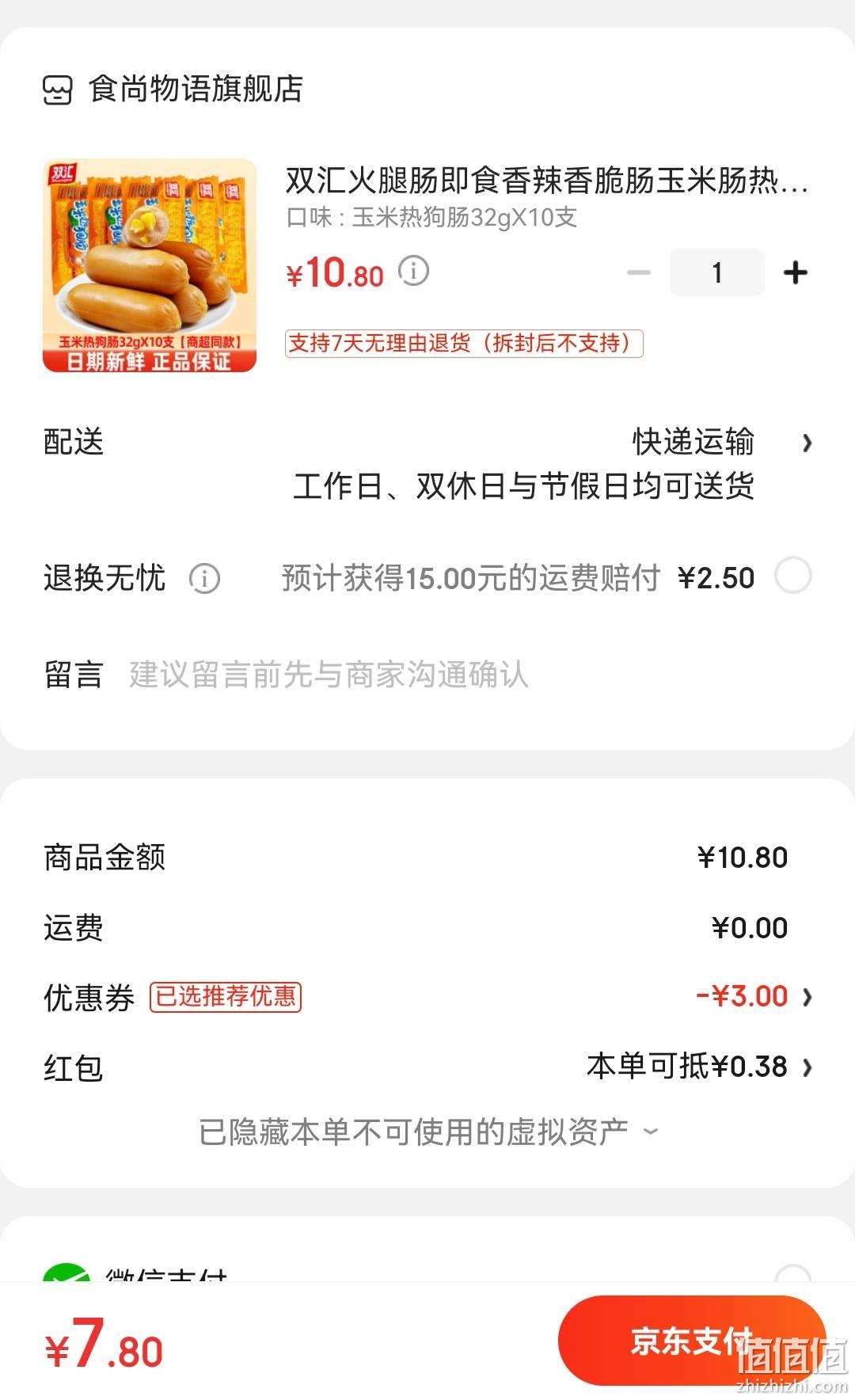Tap the info icon beside the ¥10.80 price
Screen dimensions: 855x1400
point(413,272)
